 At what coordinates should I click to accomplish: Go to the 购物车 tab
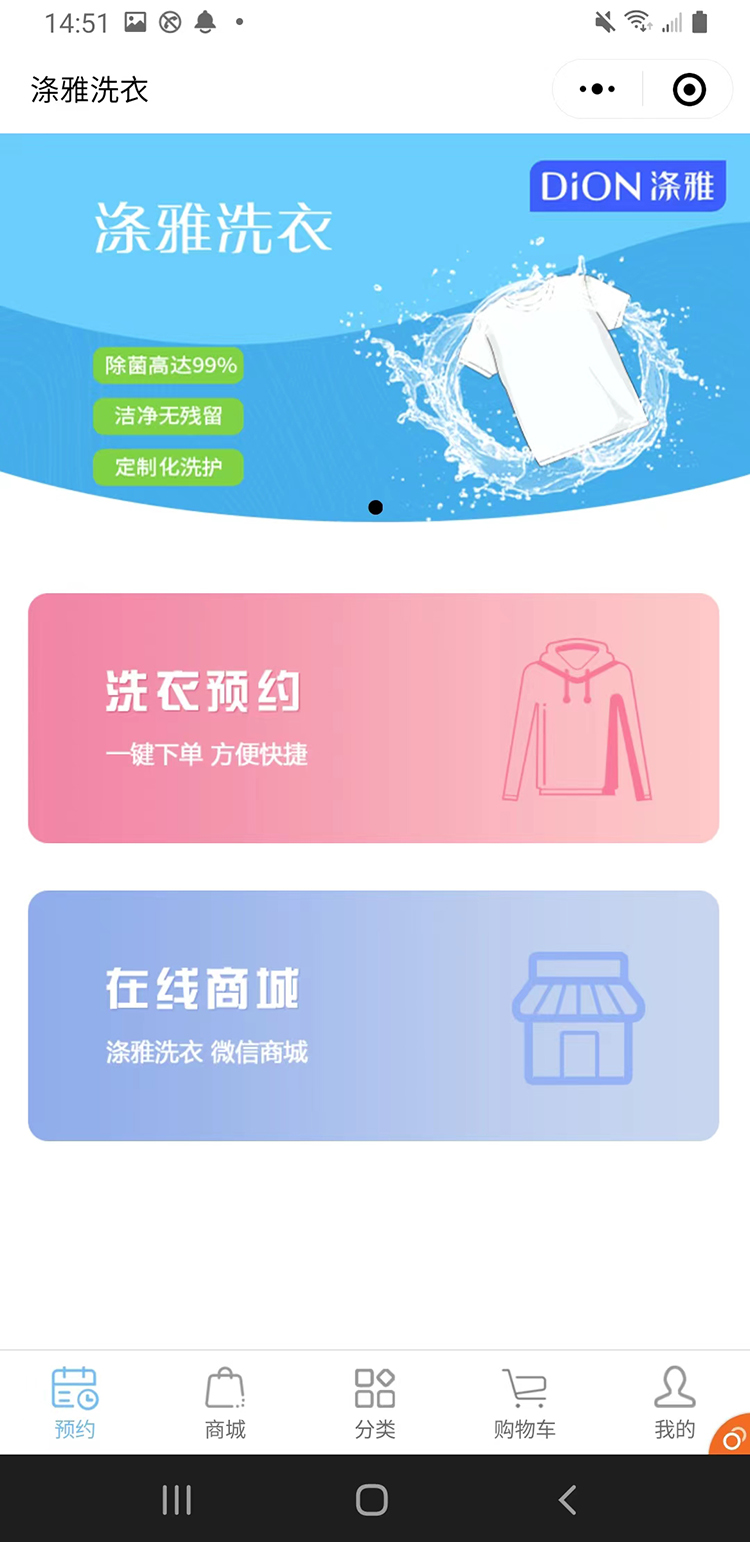coord(525,1403)
